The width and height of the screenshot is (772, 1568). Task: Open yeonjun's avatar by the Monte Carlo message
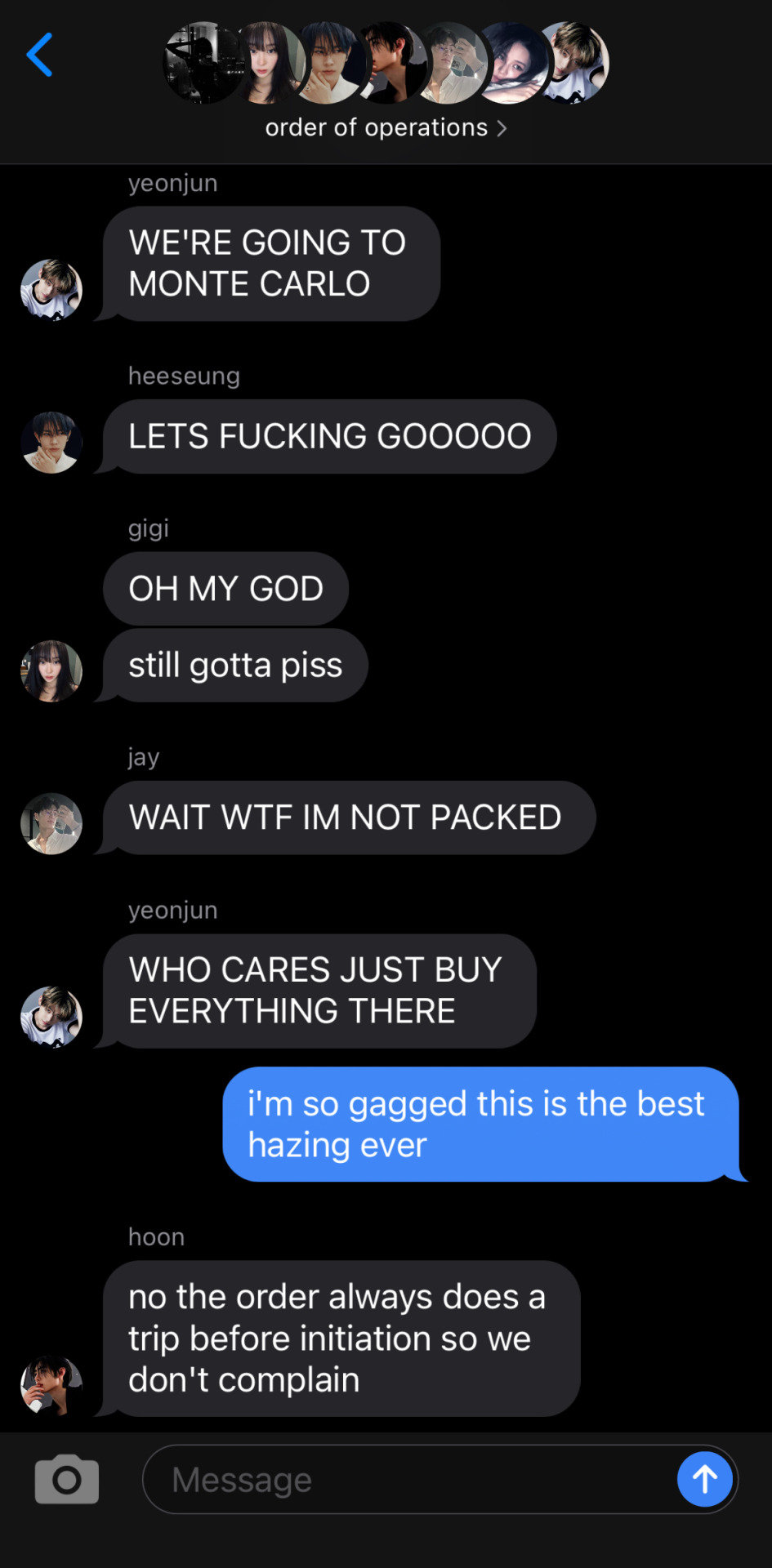51,290
